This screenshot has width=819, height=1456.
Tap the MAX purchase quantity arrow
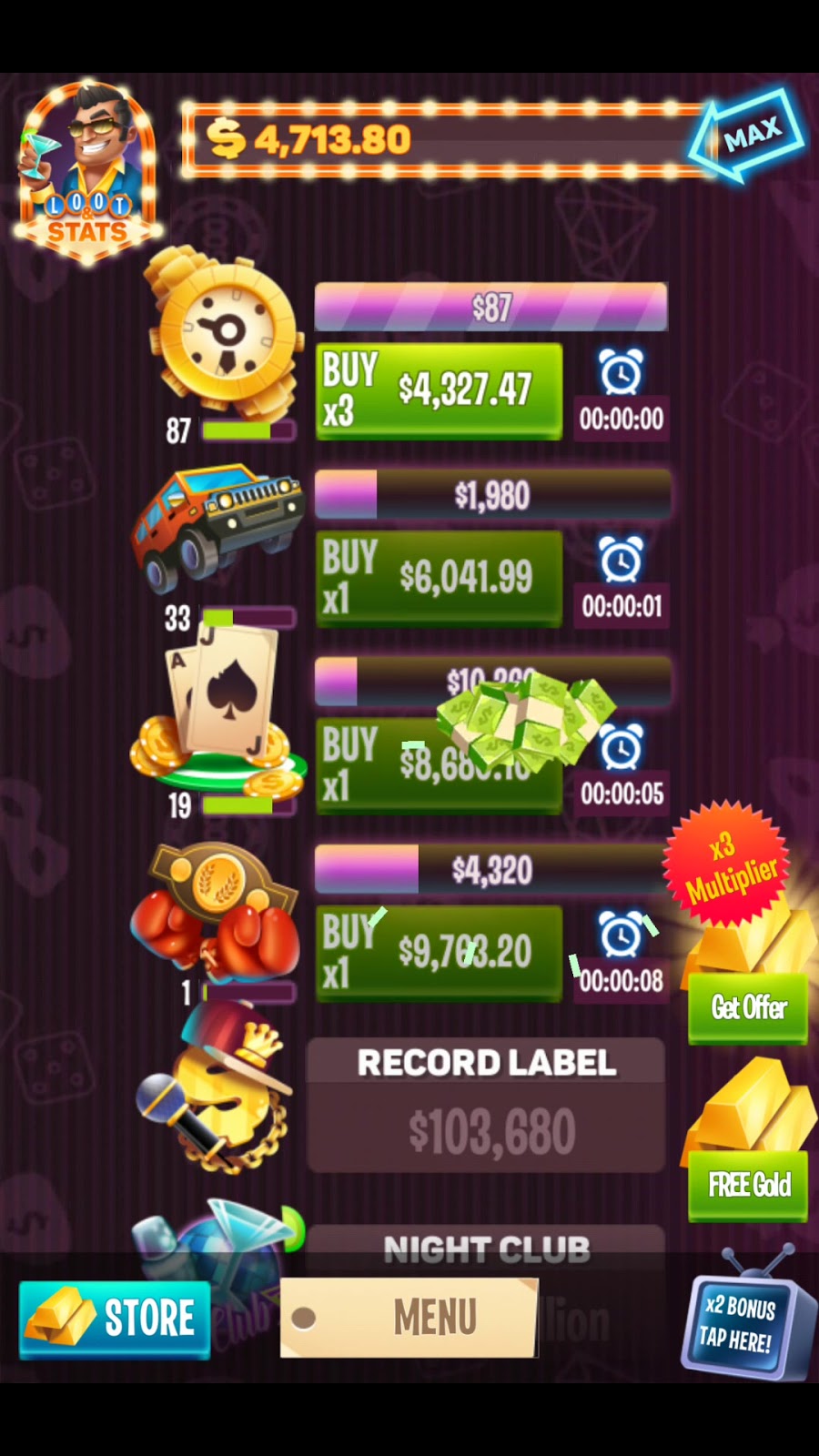pyautogui.click(x=746, y=136)
